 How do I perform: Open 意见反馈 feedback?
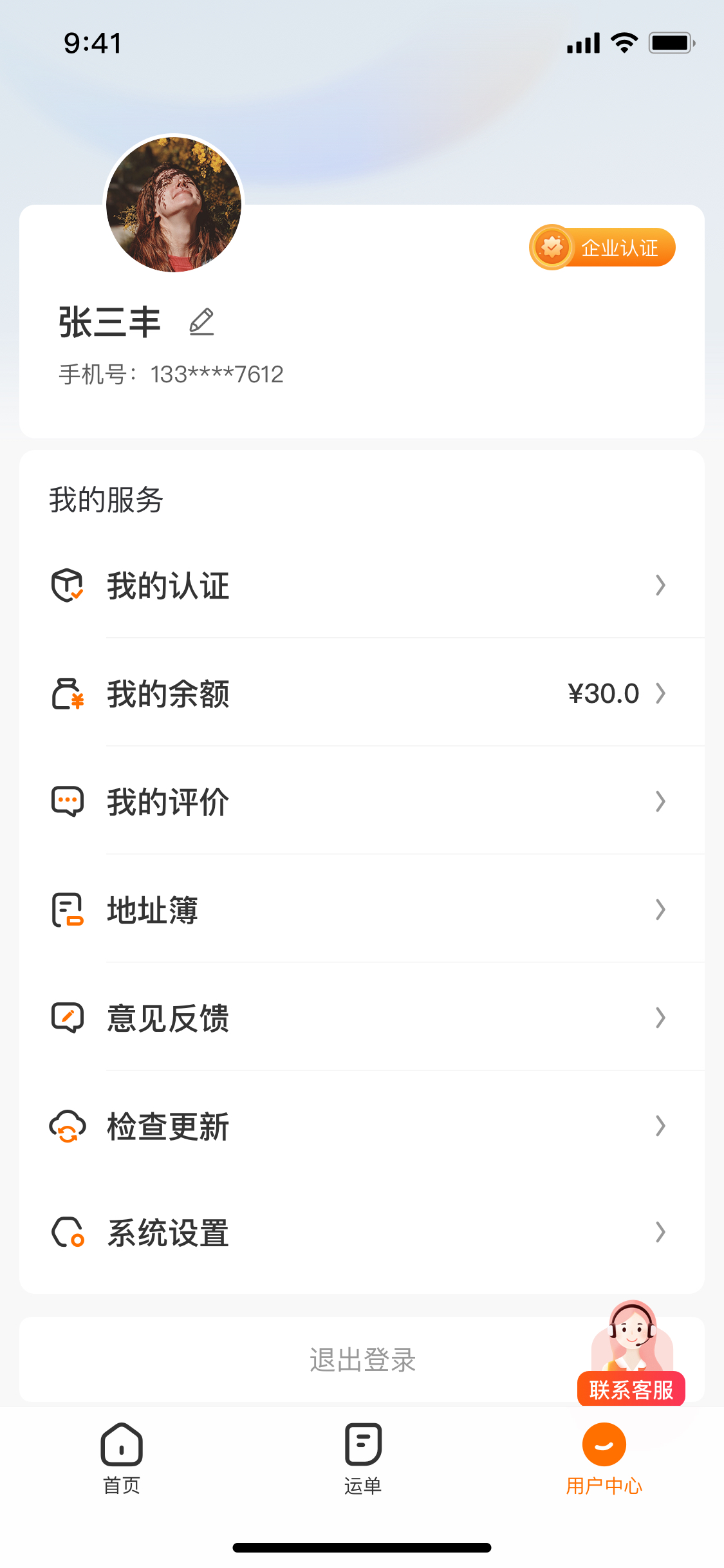point(362,1018)
